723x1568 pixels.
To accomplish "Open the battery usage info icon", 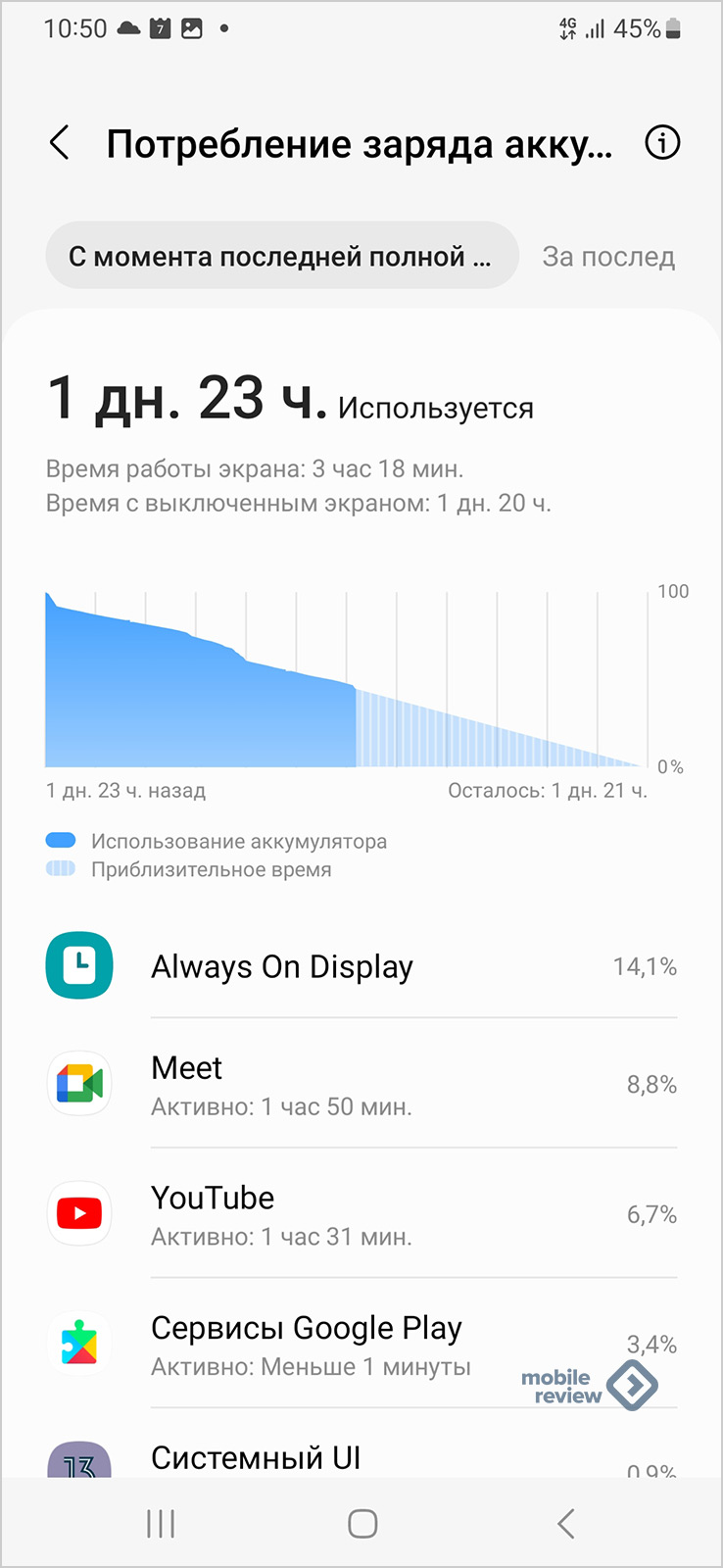I will pos(662,143).
